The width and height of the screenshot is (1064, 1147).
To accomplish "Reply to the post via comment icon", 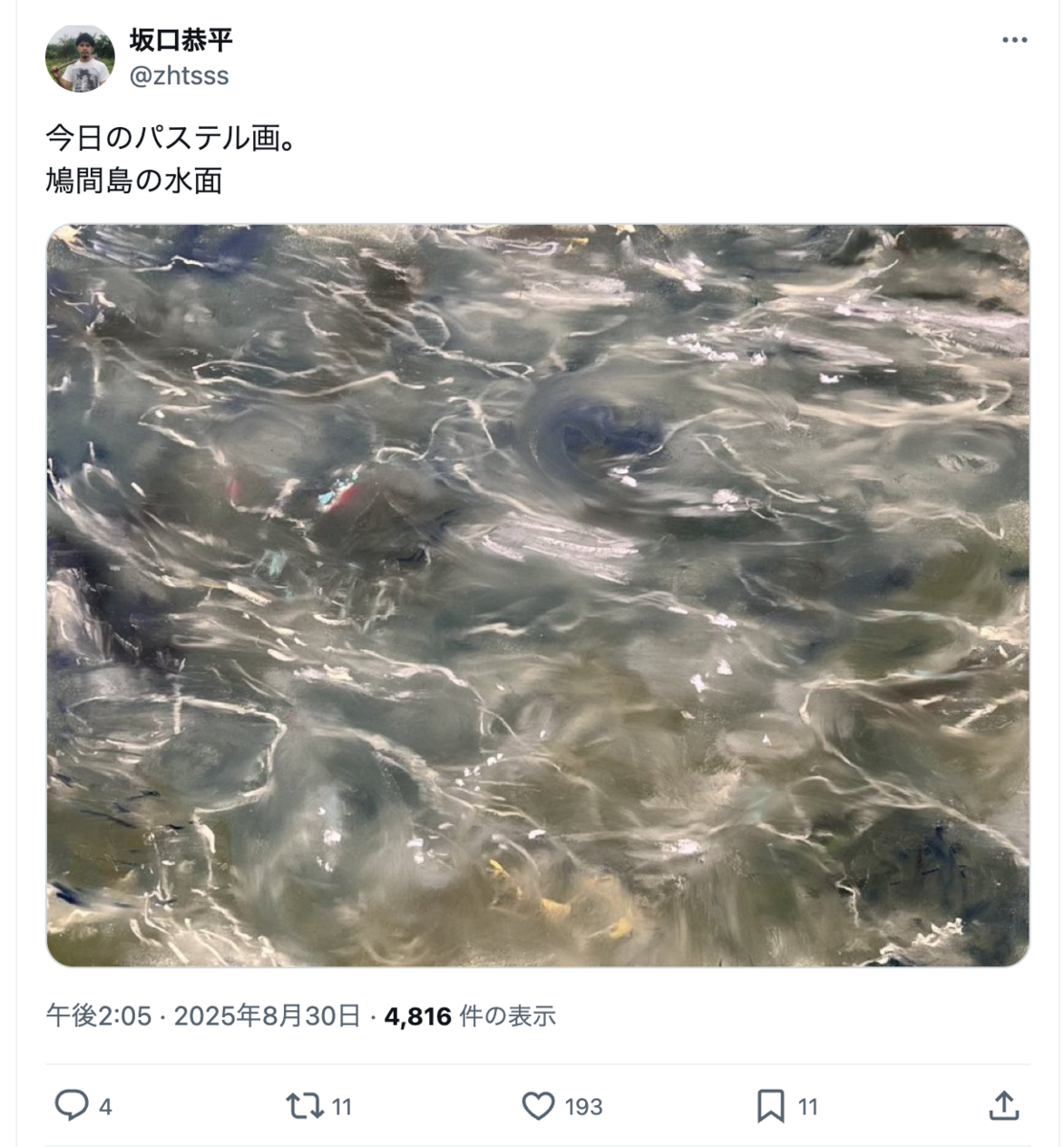I will pyautogui.click(x=72, y=1106).
